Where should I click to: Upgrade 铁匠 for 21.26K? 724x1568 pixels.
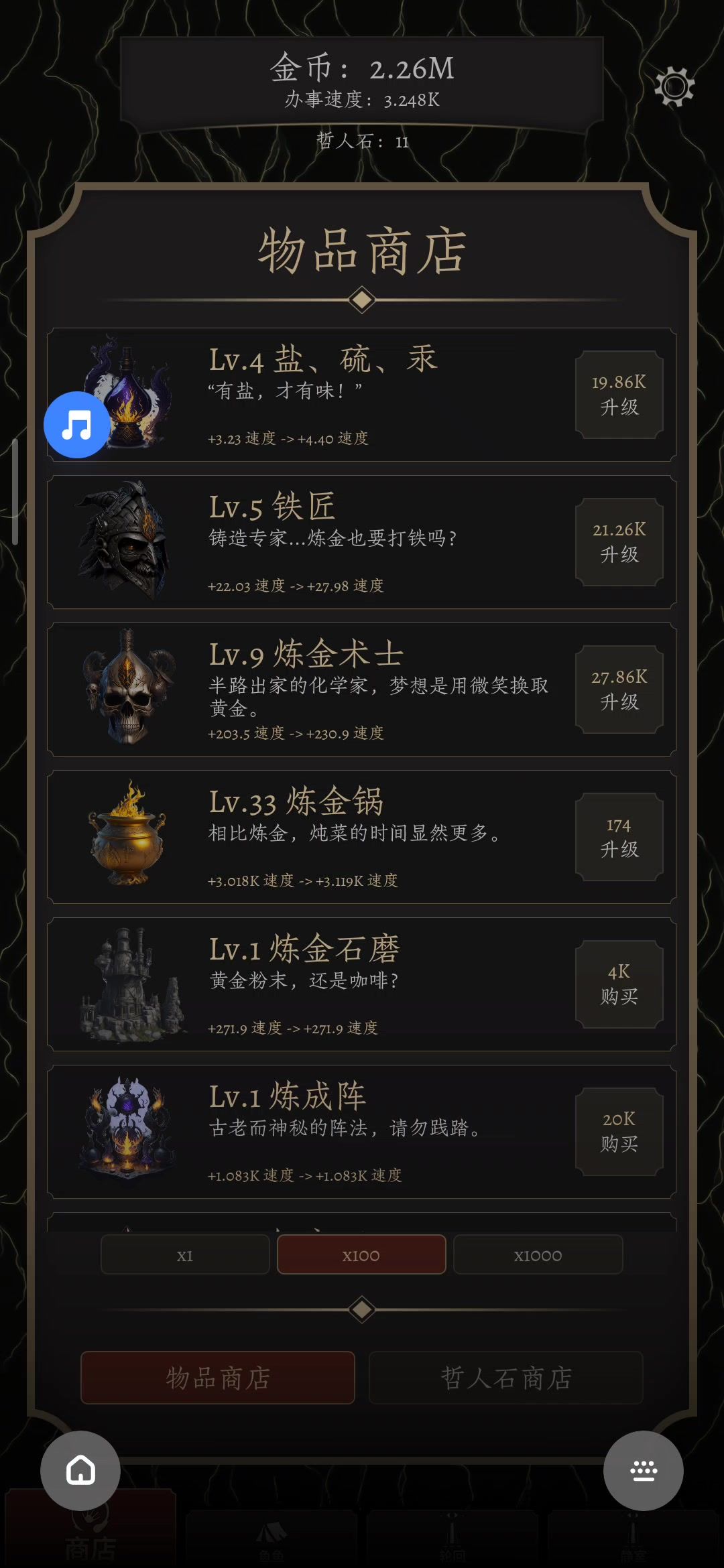click(619, 542)
